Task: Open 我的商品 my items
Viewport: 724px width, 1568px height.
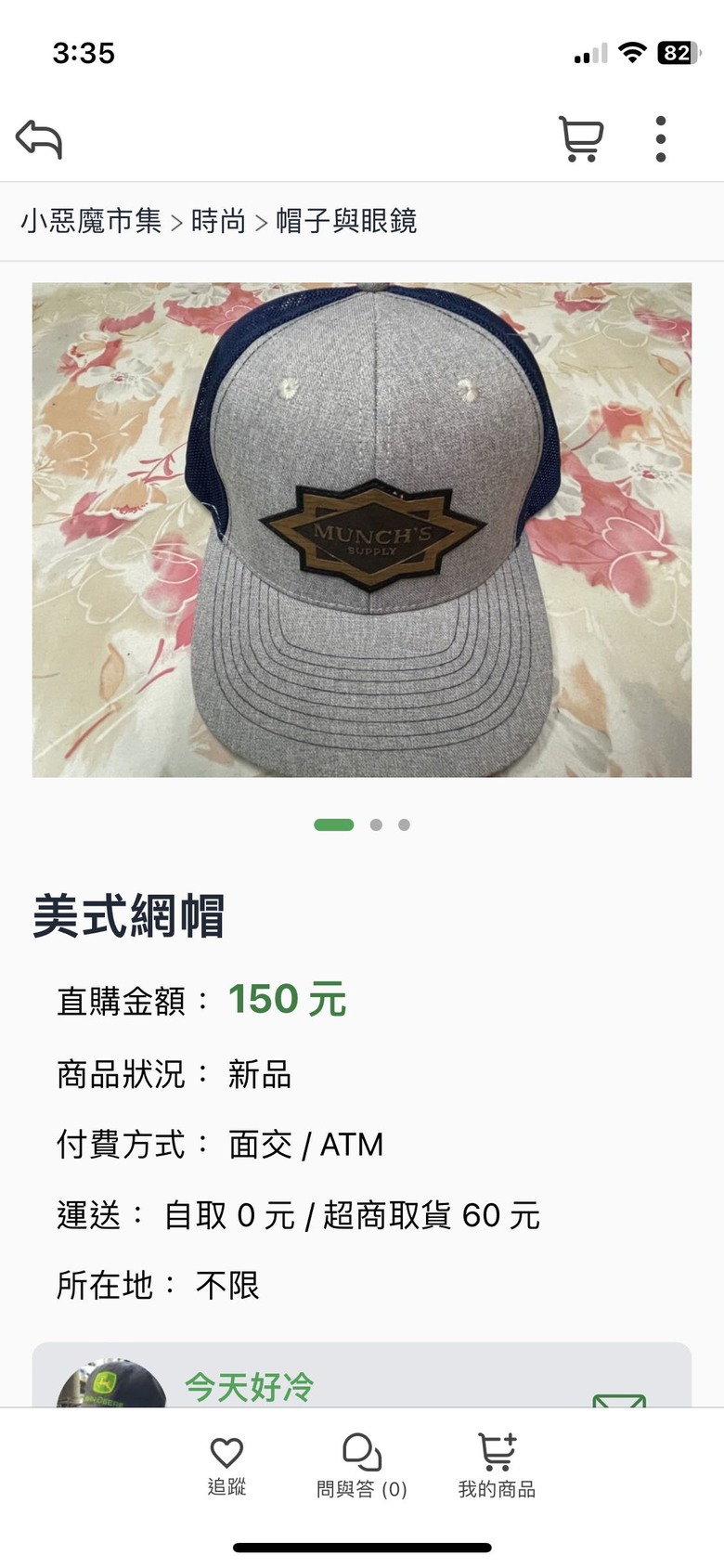Action: [497, 1466]
